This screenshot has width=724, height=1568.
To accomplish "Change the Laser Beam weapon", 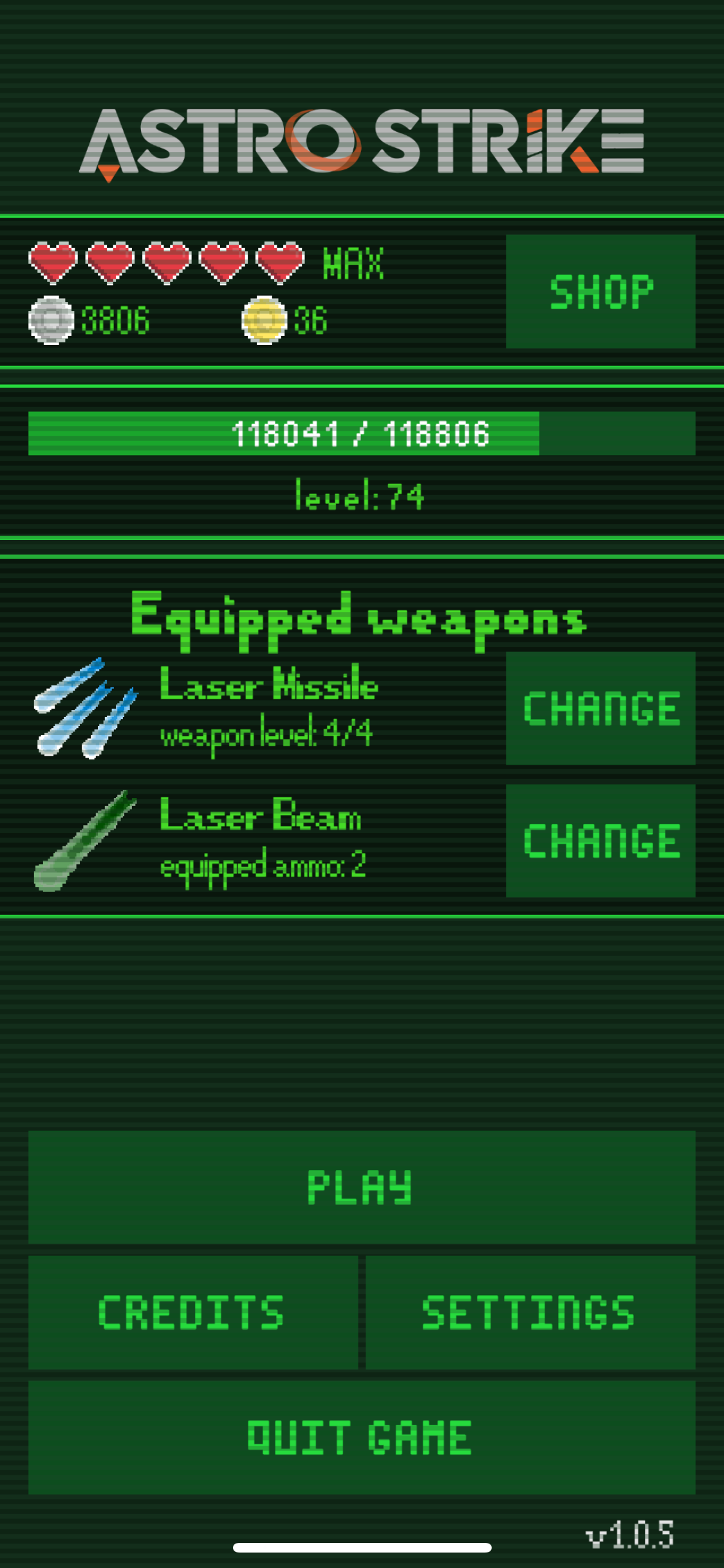I will point(600,841).
